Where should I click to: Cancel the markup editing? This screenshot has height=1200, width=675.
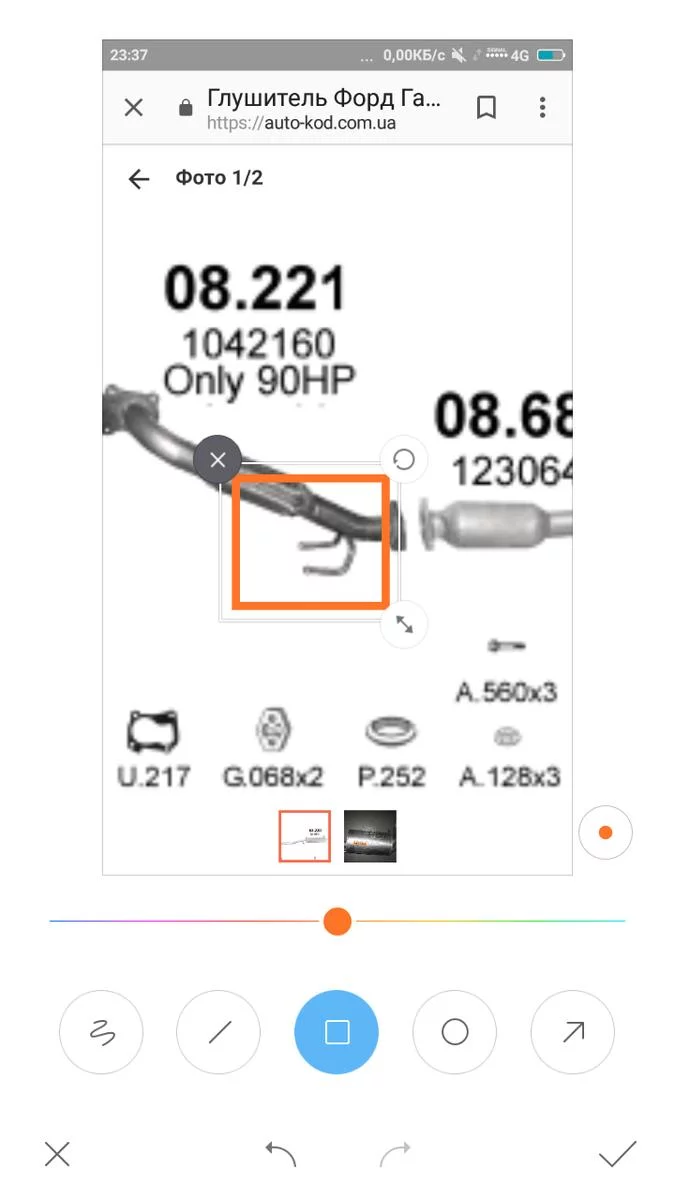tap(58, 1155)
